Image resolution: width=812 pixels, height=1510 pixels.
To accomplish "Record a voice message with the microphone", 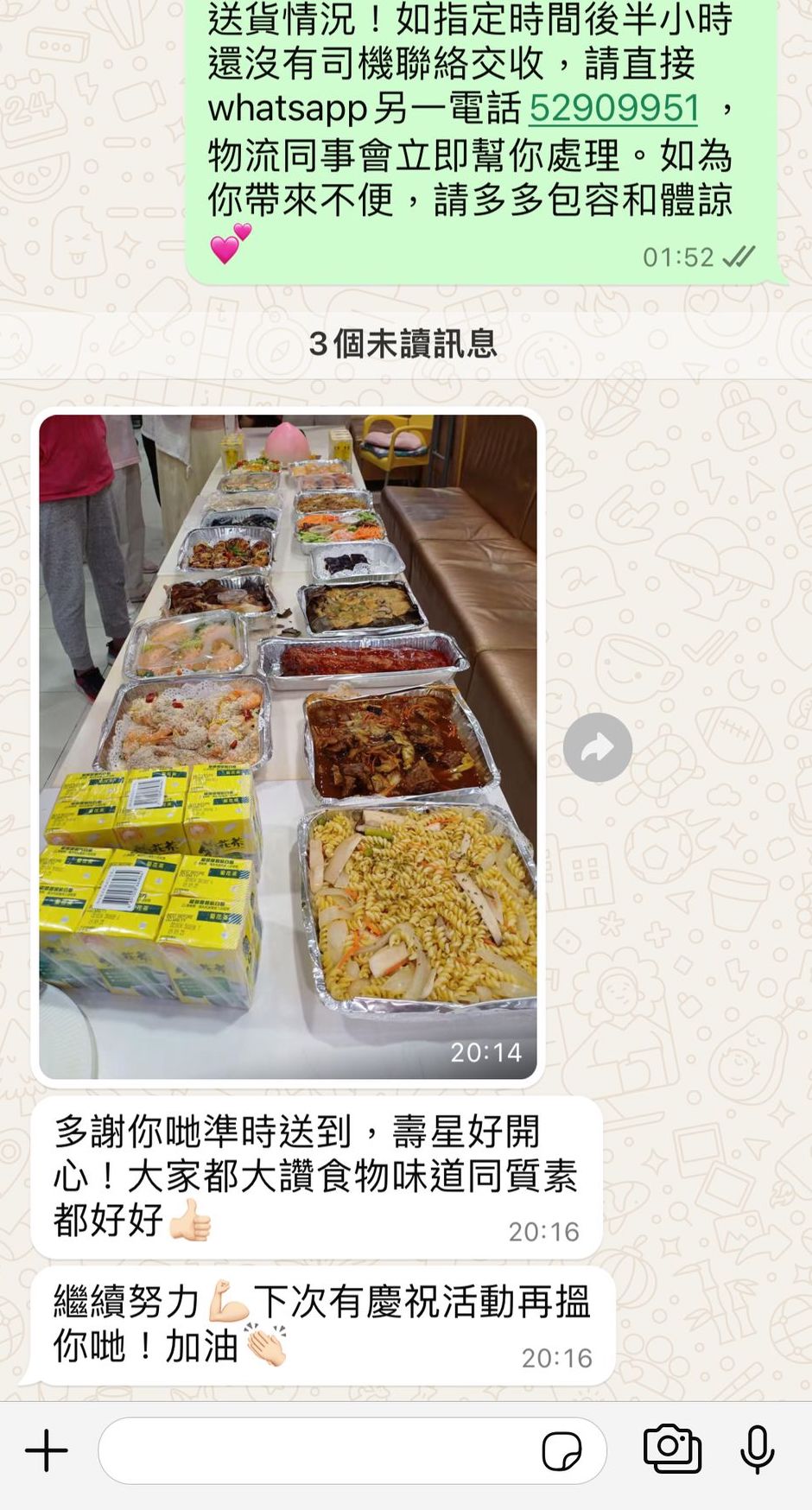I will pos(757,1450).
